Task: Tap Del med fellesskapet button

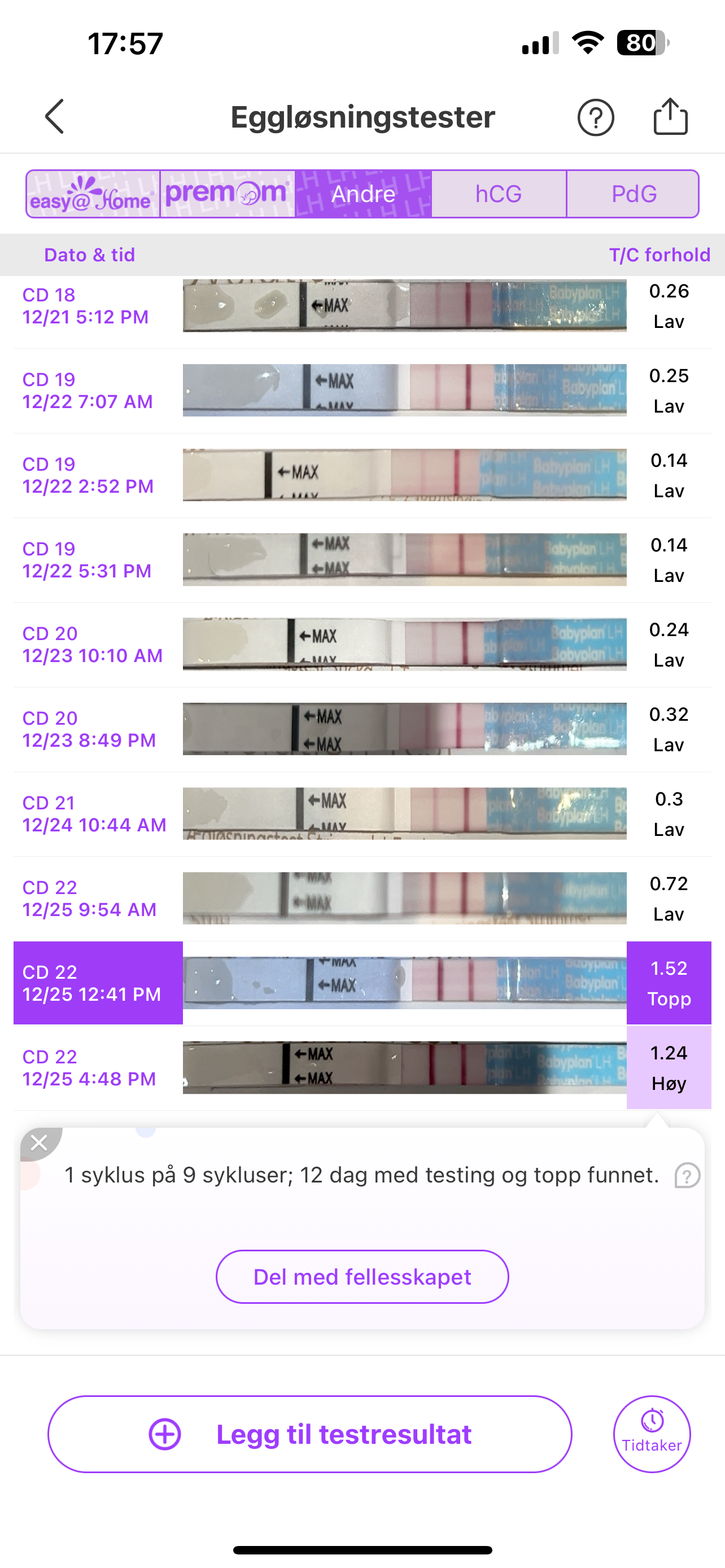Action: click(362, 1276)
